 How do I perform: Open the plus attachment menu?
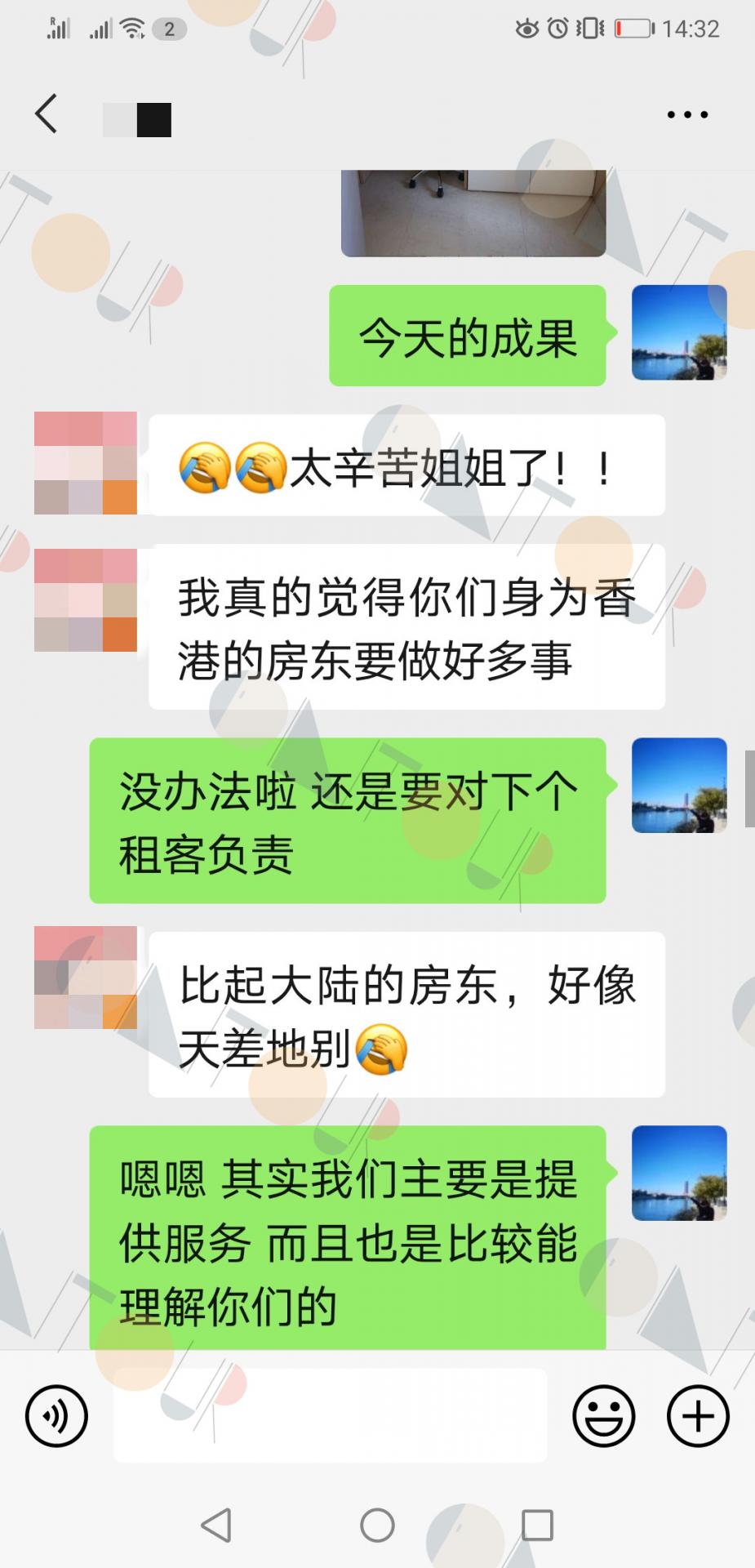coord(698,1416)
